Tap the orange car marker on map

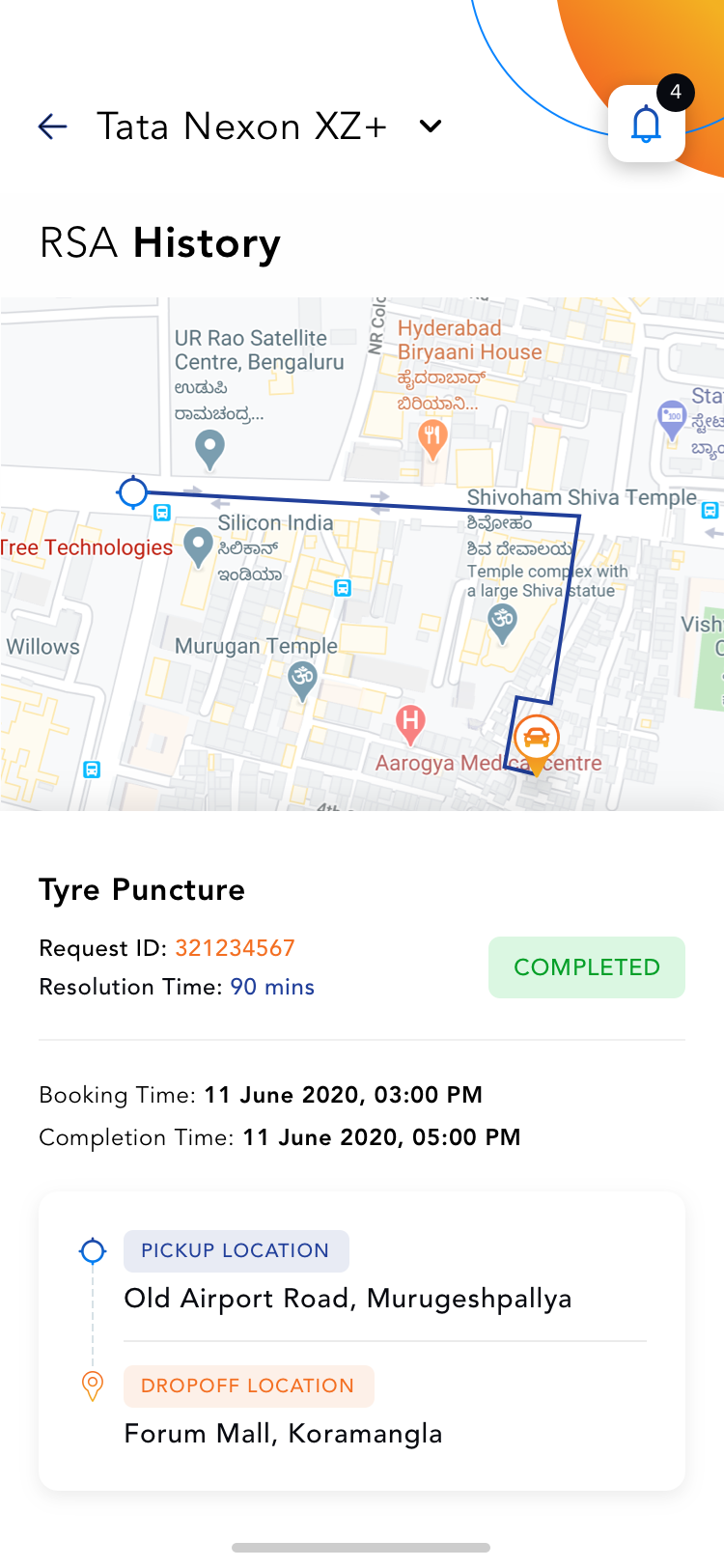[x=536, y=741]
